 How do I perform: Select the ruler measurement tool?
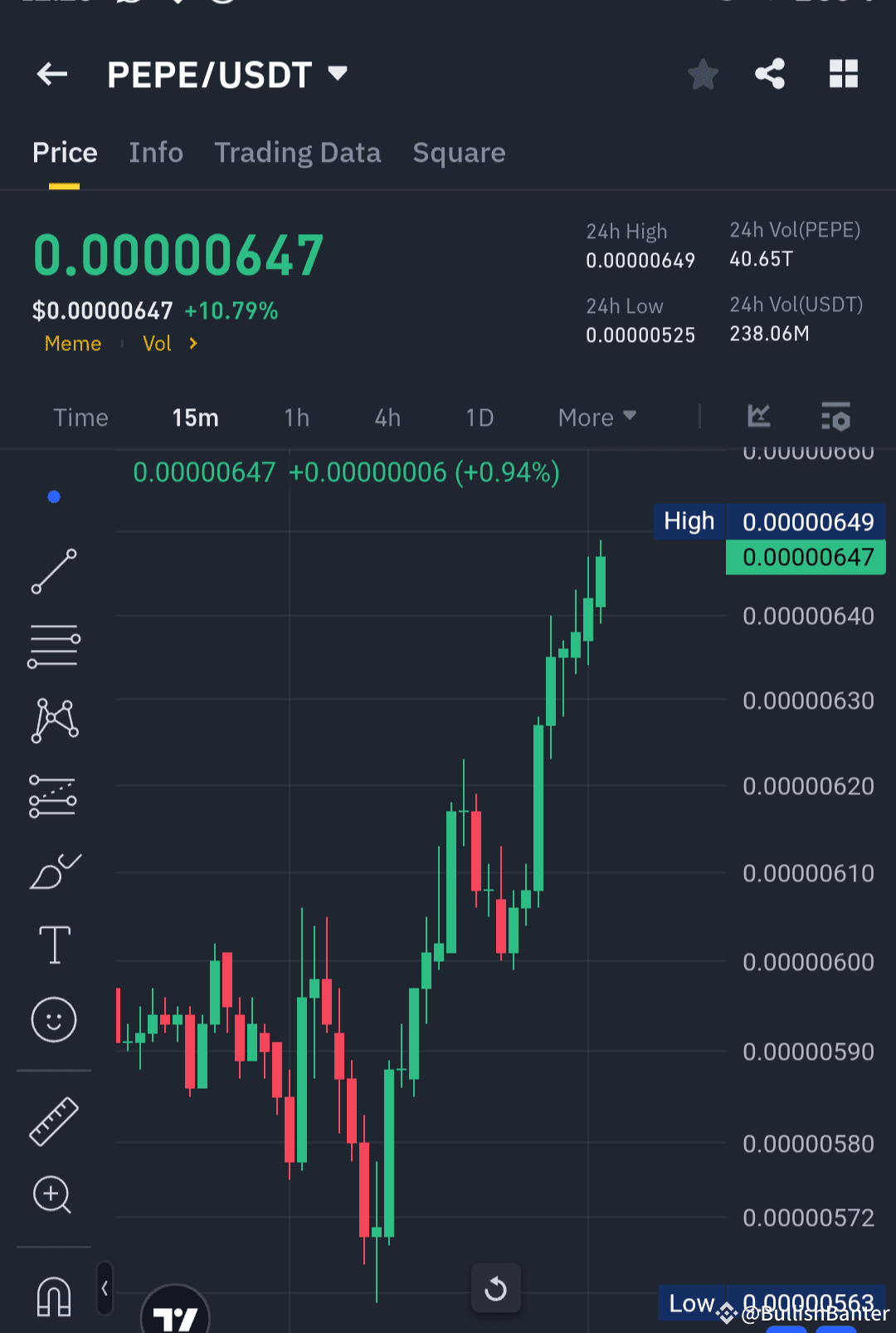54,1121
